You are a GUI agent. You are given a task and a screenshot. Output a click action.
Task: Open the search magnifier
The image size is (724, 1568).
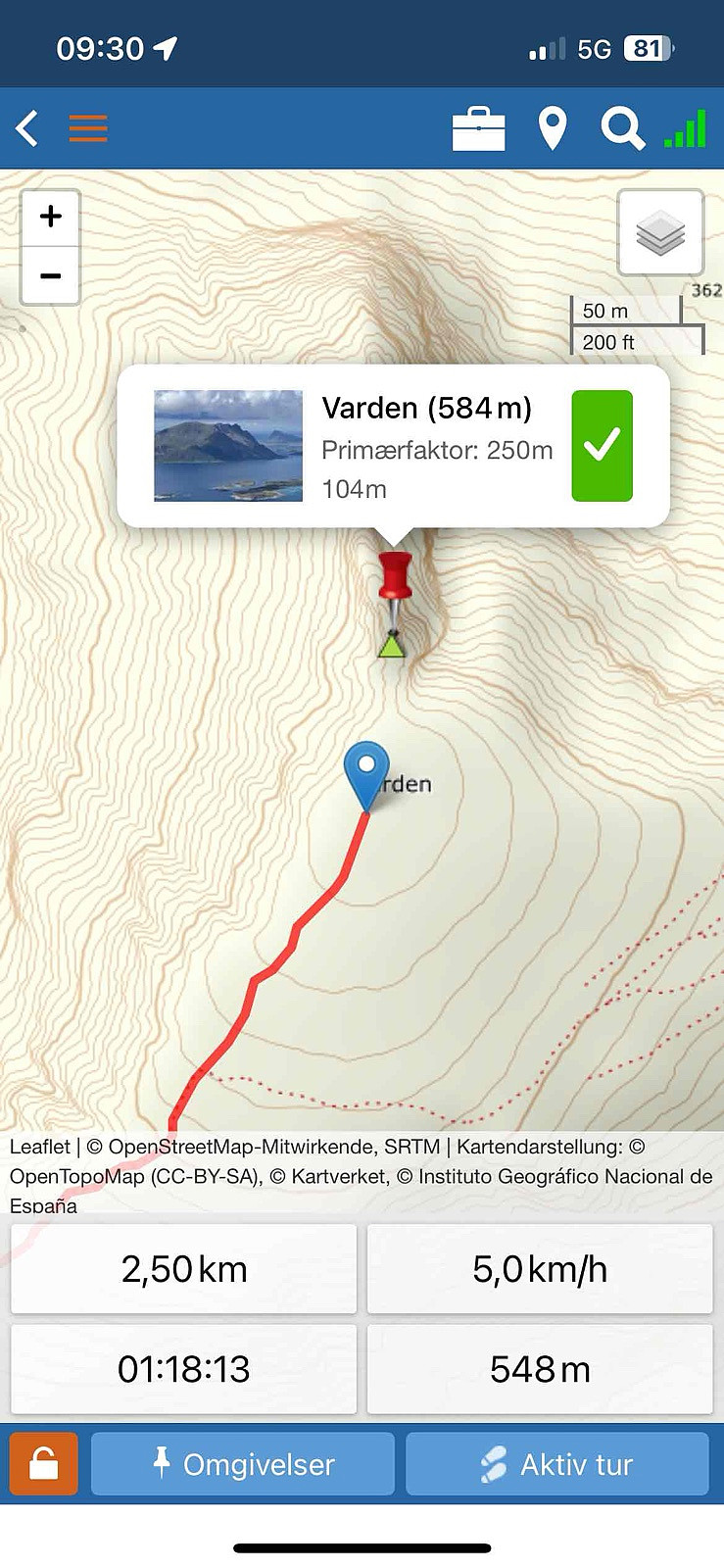[x=622, y=128]
